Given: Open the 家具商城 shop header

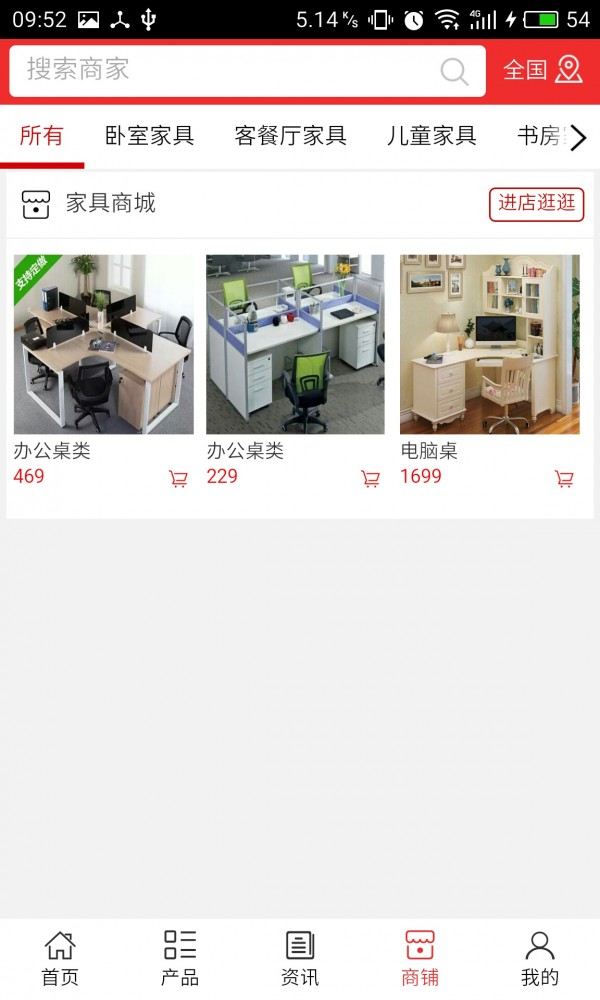Looking at the screenshot, I should pos(110,204).
